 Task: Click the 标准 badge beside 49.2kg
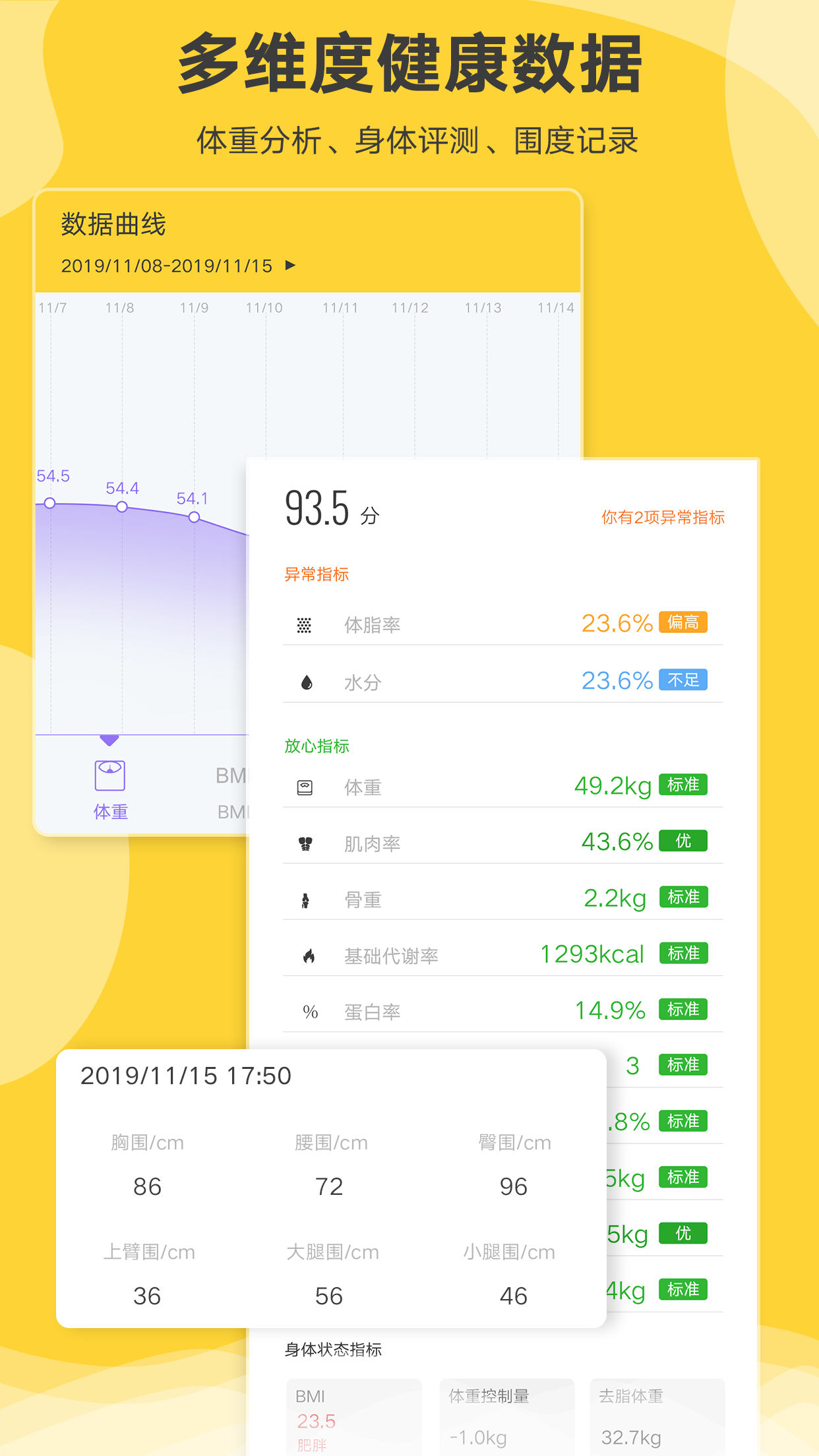click(684, 784)
